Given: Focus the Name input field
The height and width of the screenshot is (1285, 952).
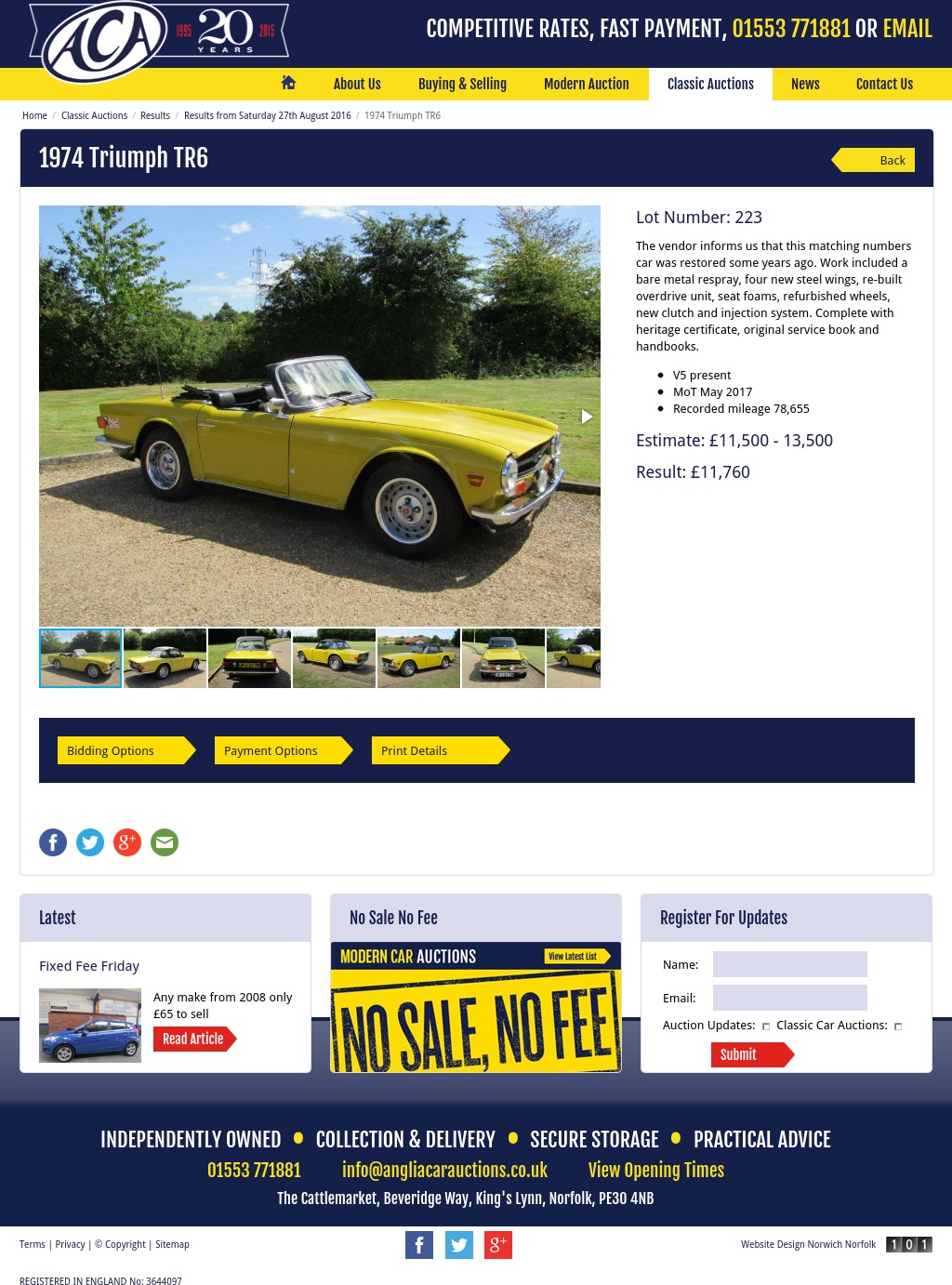Looking at the screenshot, I should tap(789, 964).
